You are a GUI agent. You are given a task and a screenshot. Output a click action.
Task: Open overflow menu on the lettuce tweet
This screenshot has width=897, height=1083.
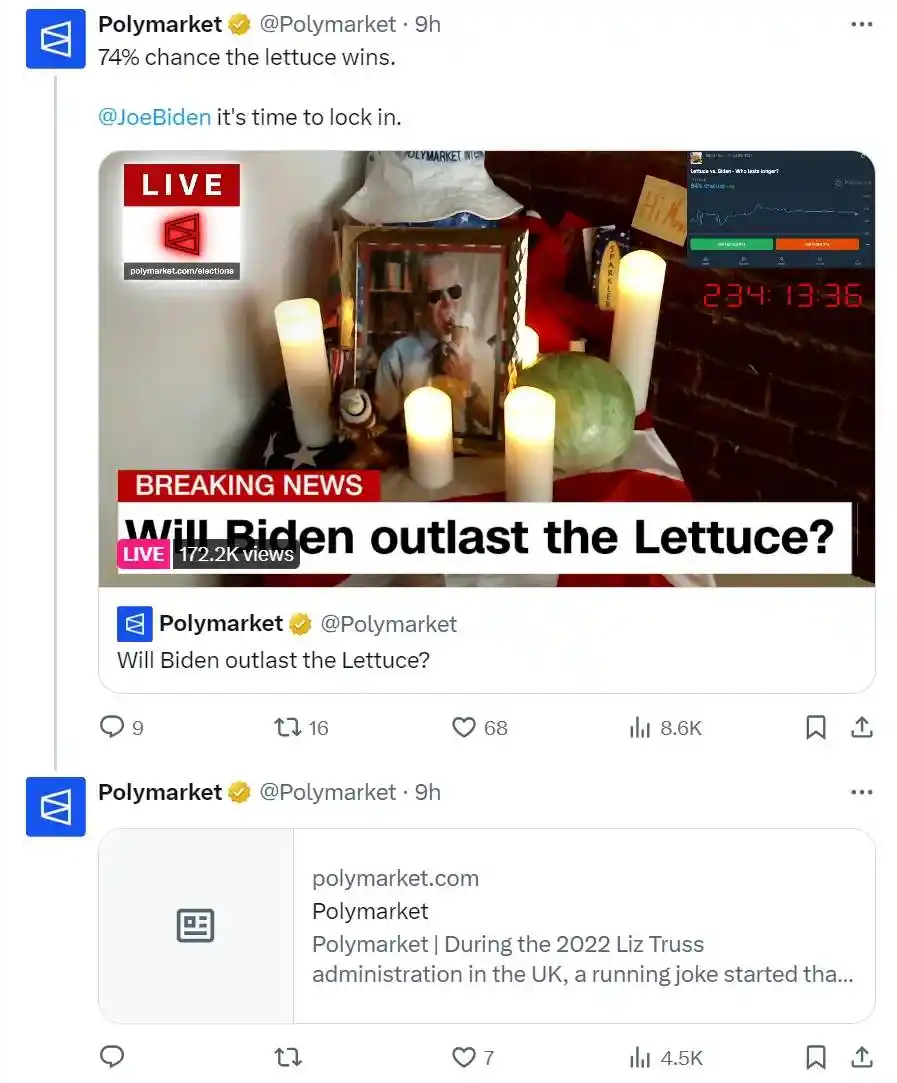861,25
